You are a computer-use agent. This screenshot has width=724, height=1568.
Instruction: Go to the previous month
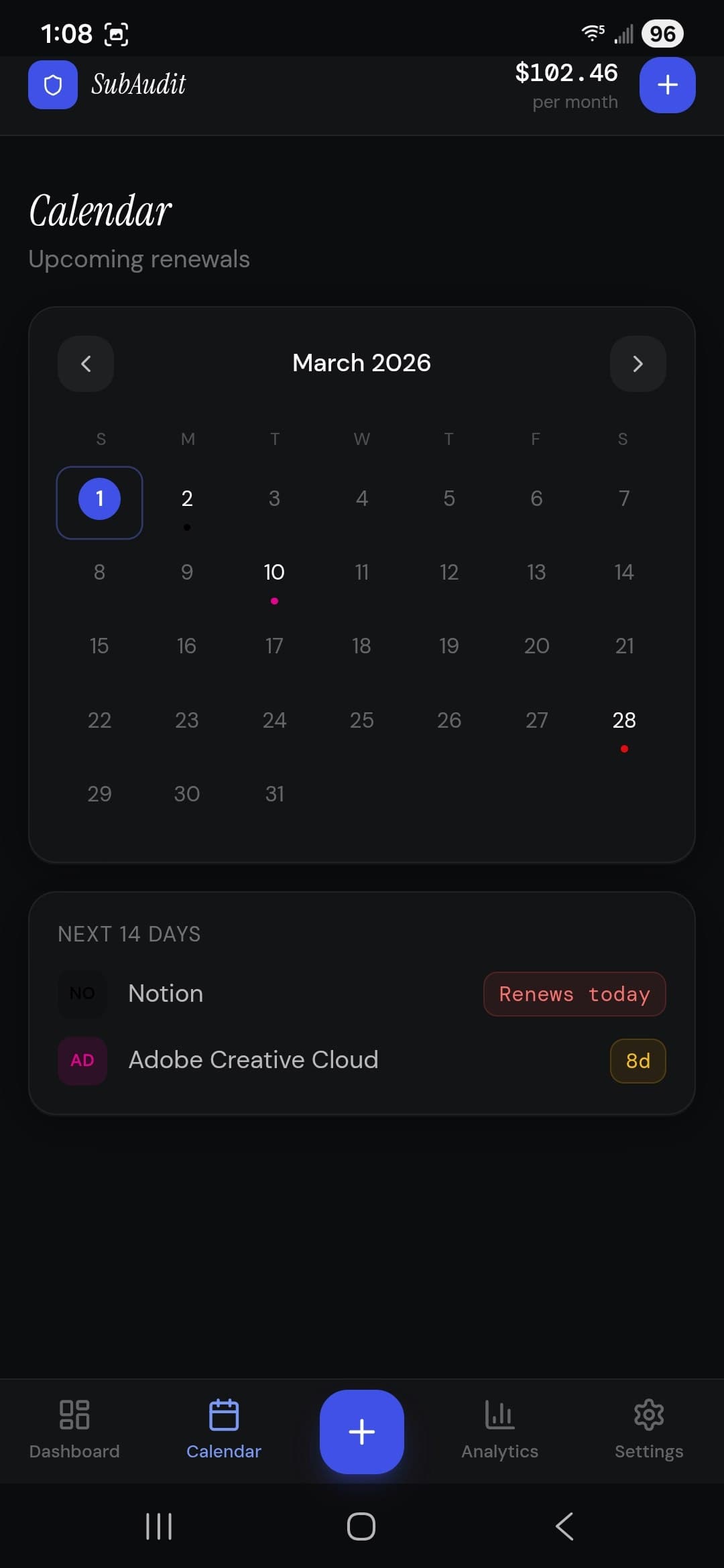[86, 363]
